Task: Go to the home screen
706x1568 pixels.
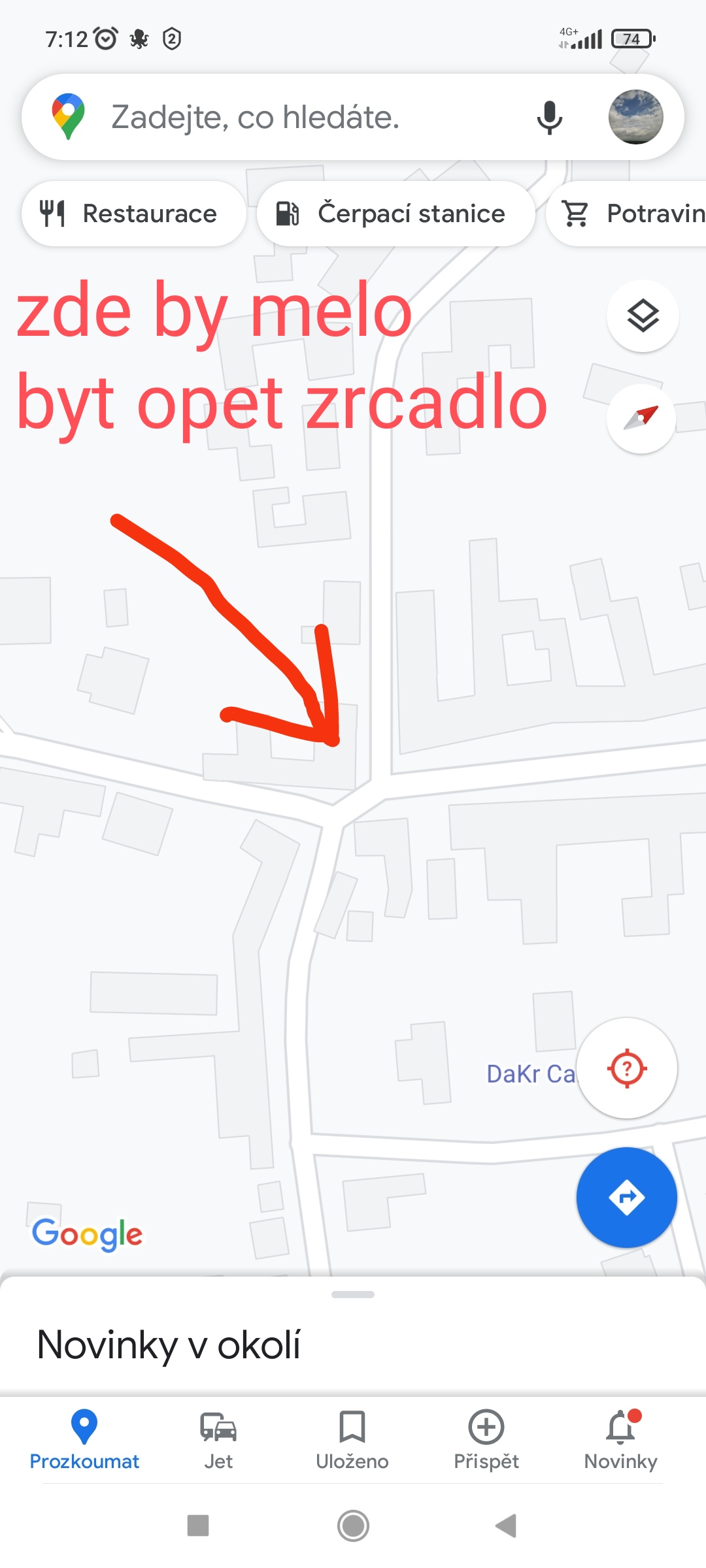Action: [x=353, y=1526]
